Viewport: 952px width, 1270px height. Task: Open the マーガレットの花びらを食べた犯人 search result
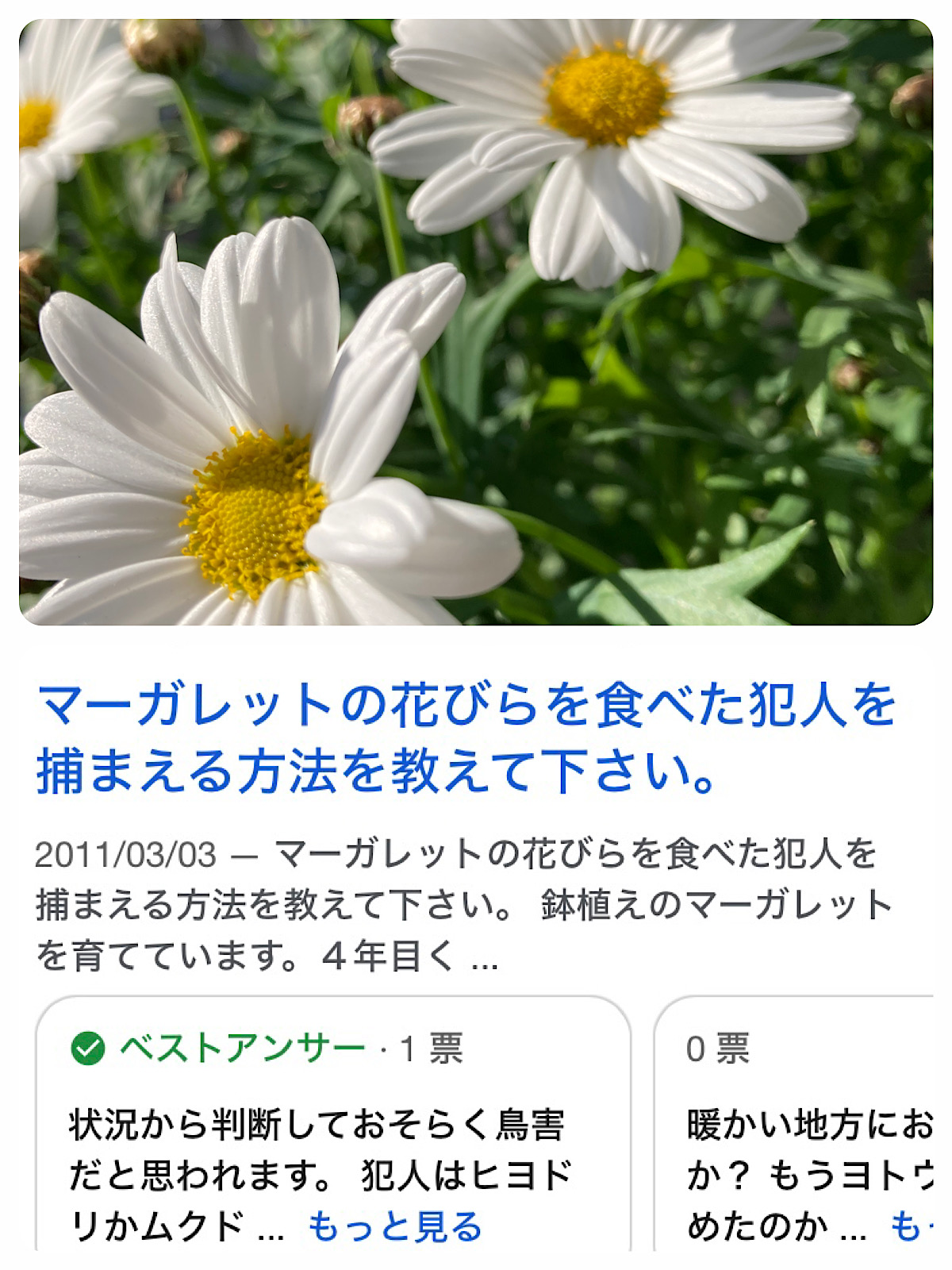pyautogui.click(x=466, y=738)
